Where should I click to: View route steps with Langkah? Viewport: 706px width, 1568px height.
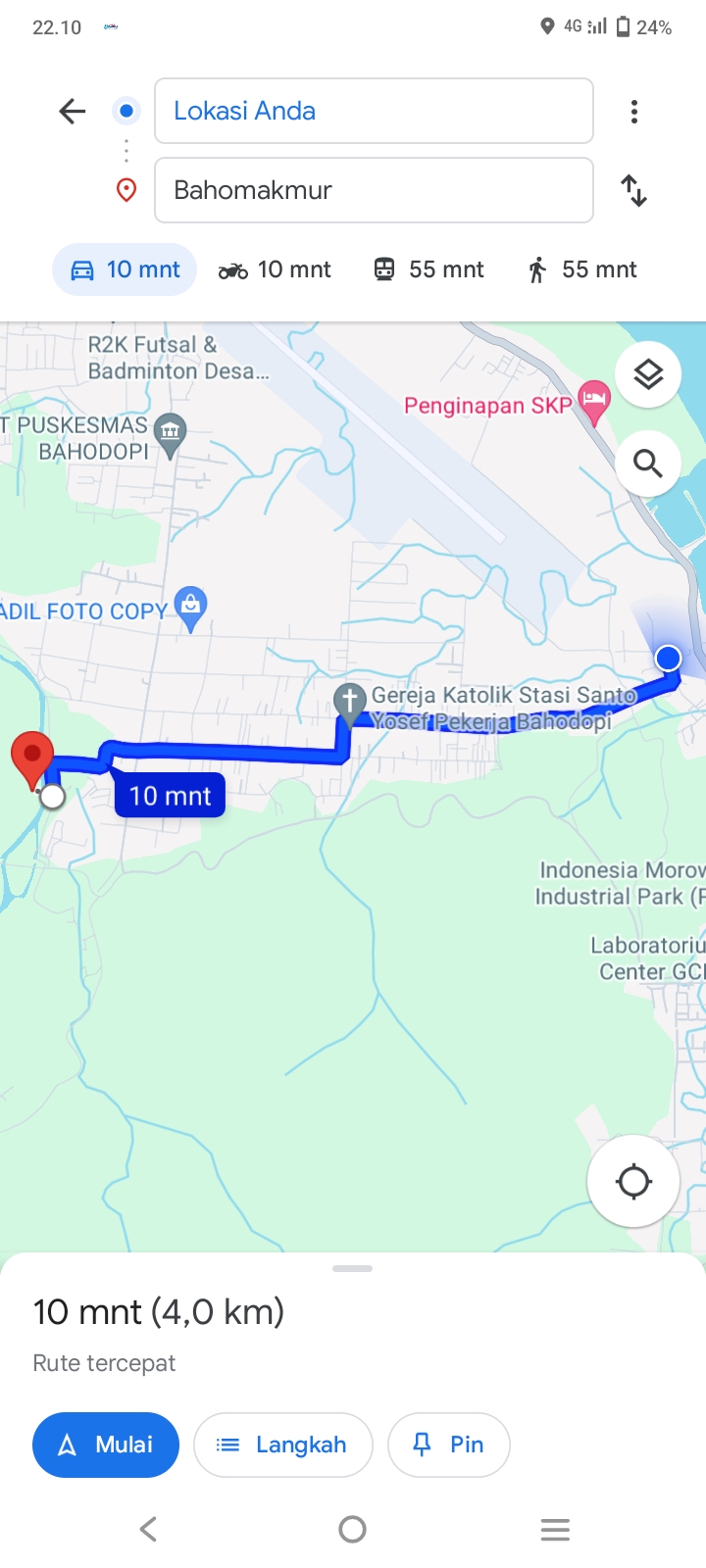point(283,1445)
